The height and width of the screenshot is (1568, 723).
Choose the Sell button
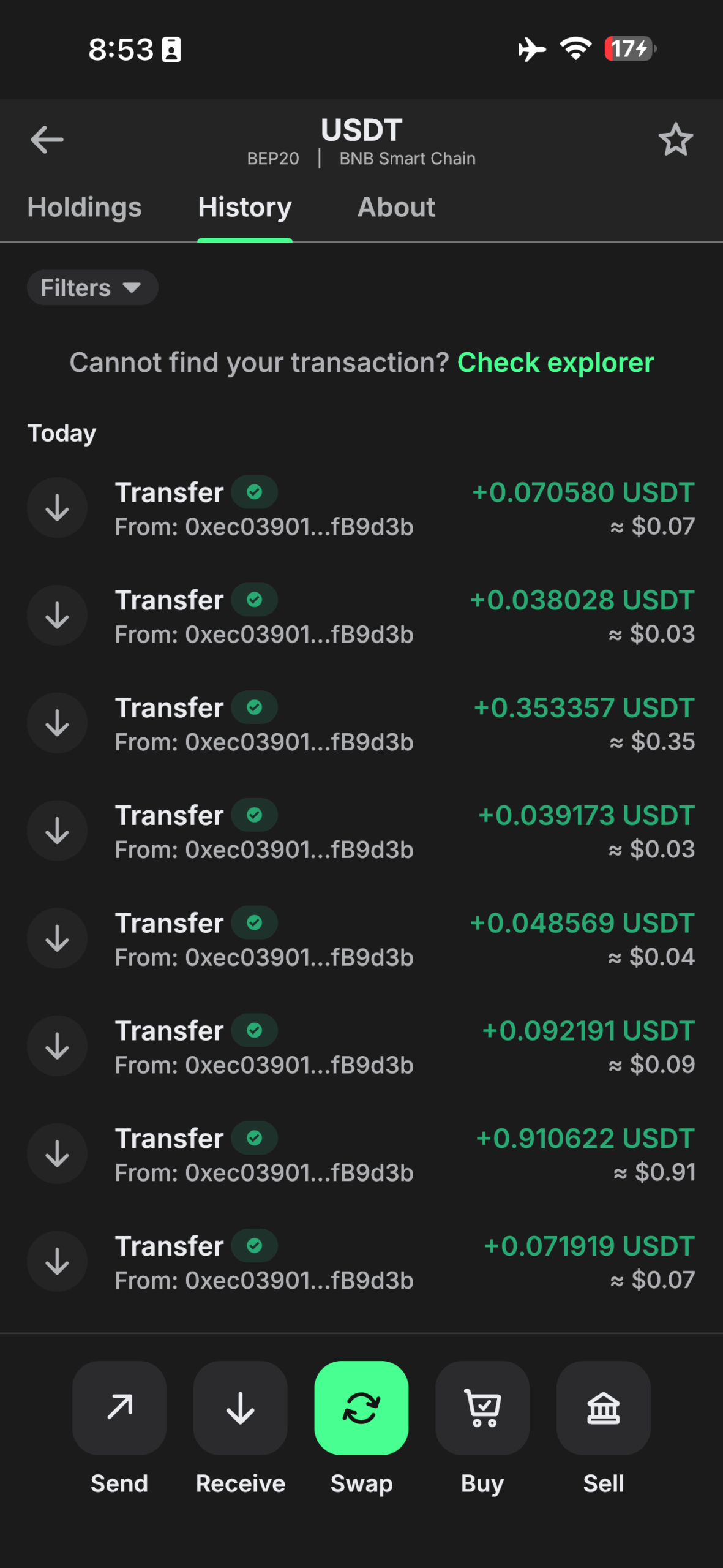tap(603, 1408)
